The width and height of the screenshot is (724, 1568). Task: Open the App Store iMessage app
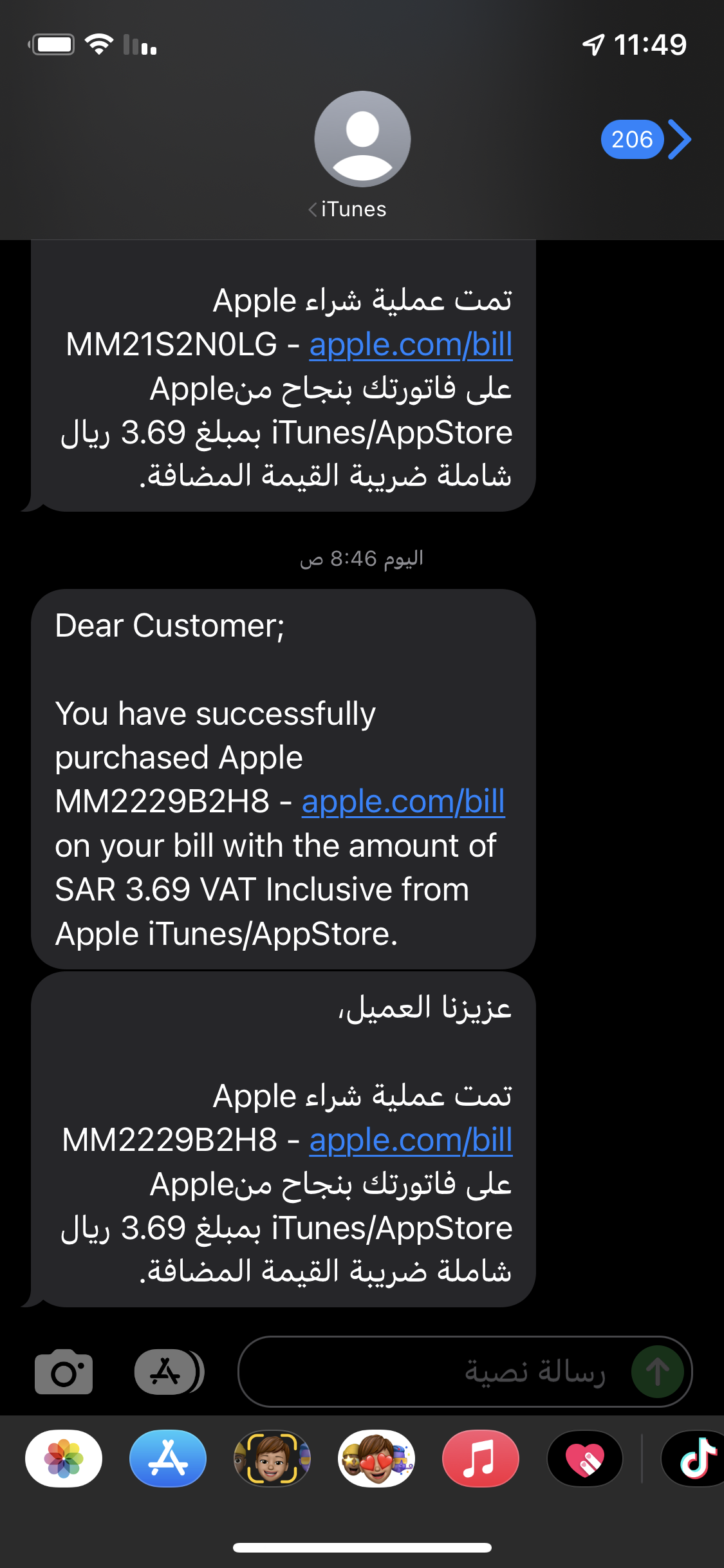168,1459
